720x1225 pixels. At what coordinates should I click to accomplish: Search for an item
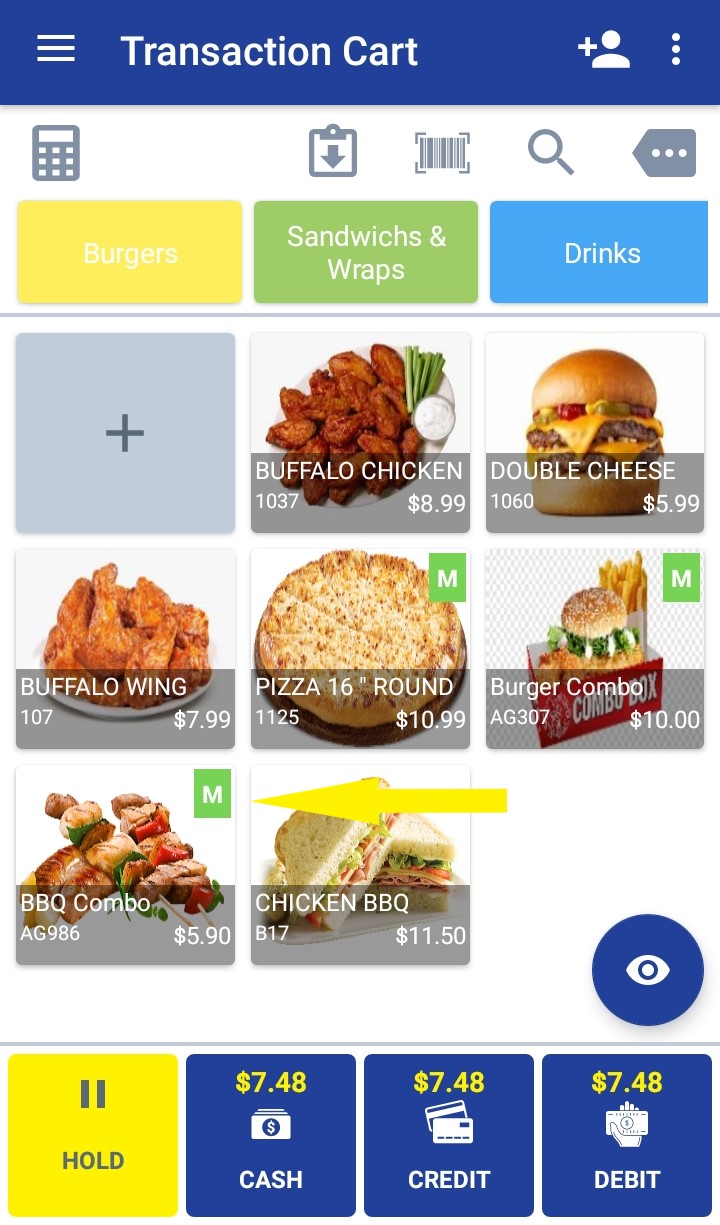pos(550,153)
